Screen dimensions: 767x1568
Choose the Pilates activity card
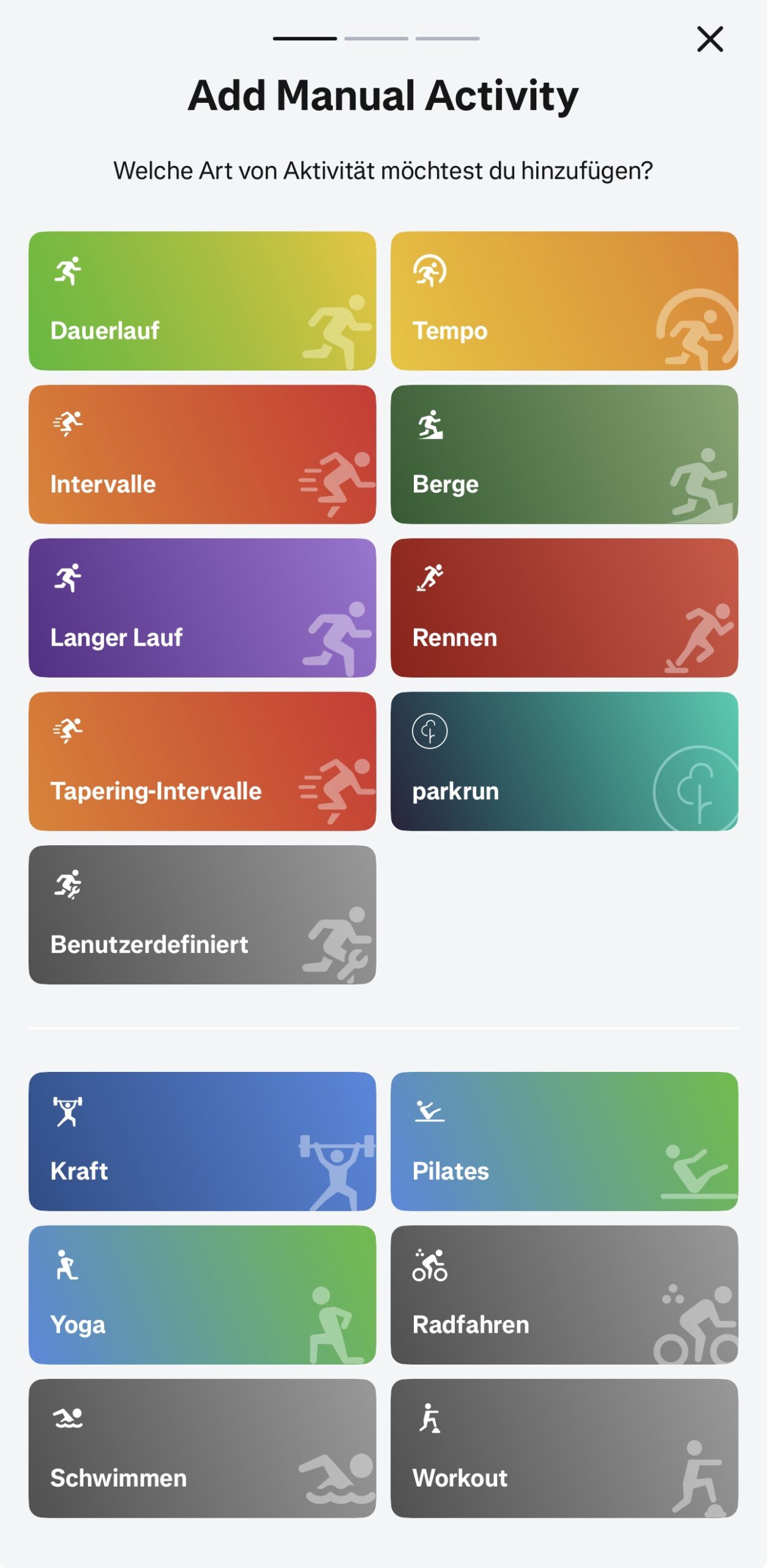(564, 1141)
